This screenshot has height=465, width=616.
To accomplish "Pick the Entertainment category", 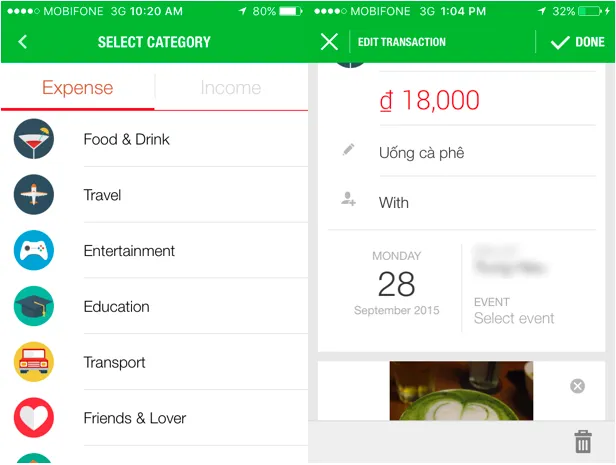I will [x=129, y=251].
